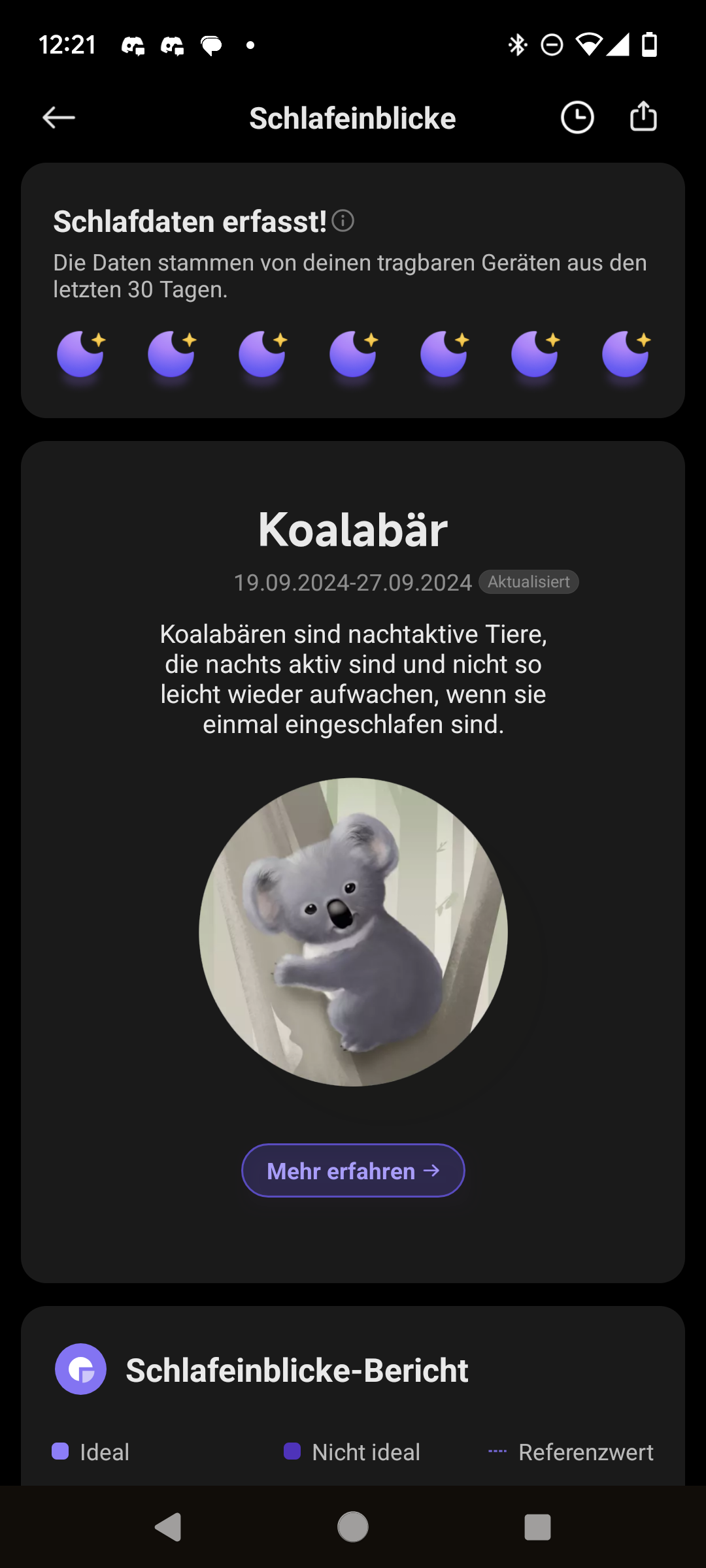The image size is (706, 1568).
Task: Open the sleep history clock icon
Action: 577,118
